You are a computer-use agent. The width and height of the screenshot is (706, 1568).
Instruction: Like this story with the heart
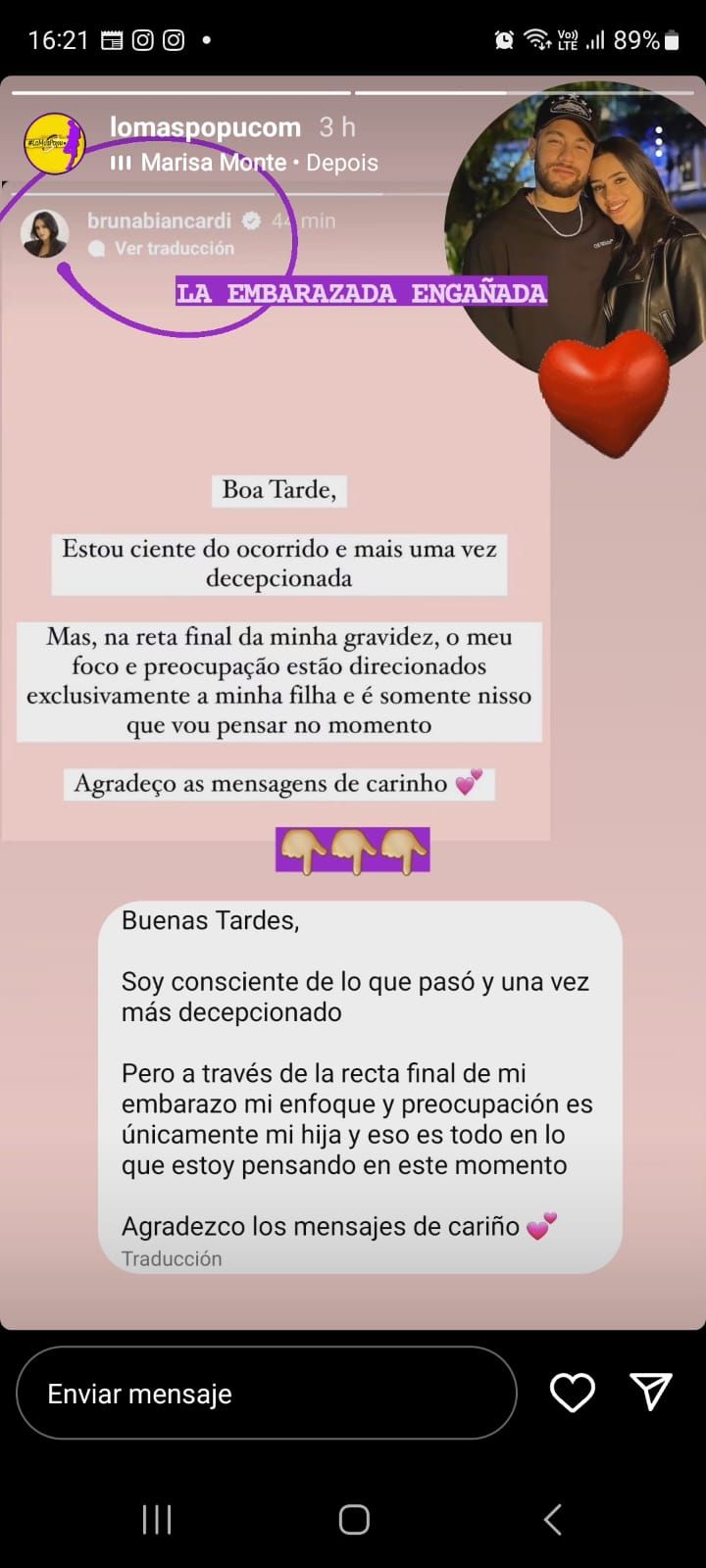(x=572, y=1392)
